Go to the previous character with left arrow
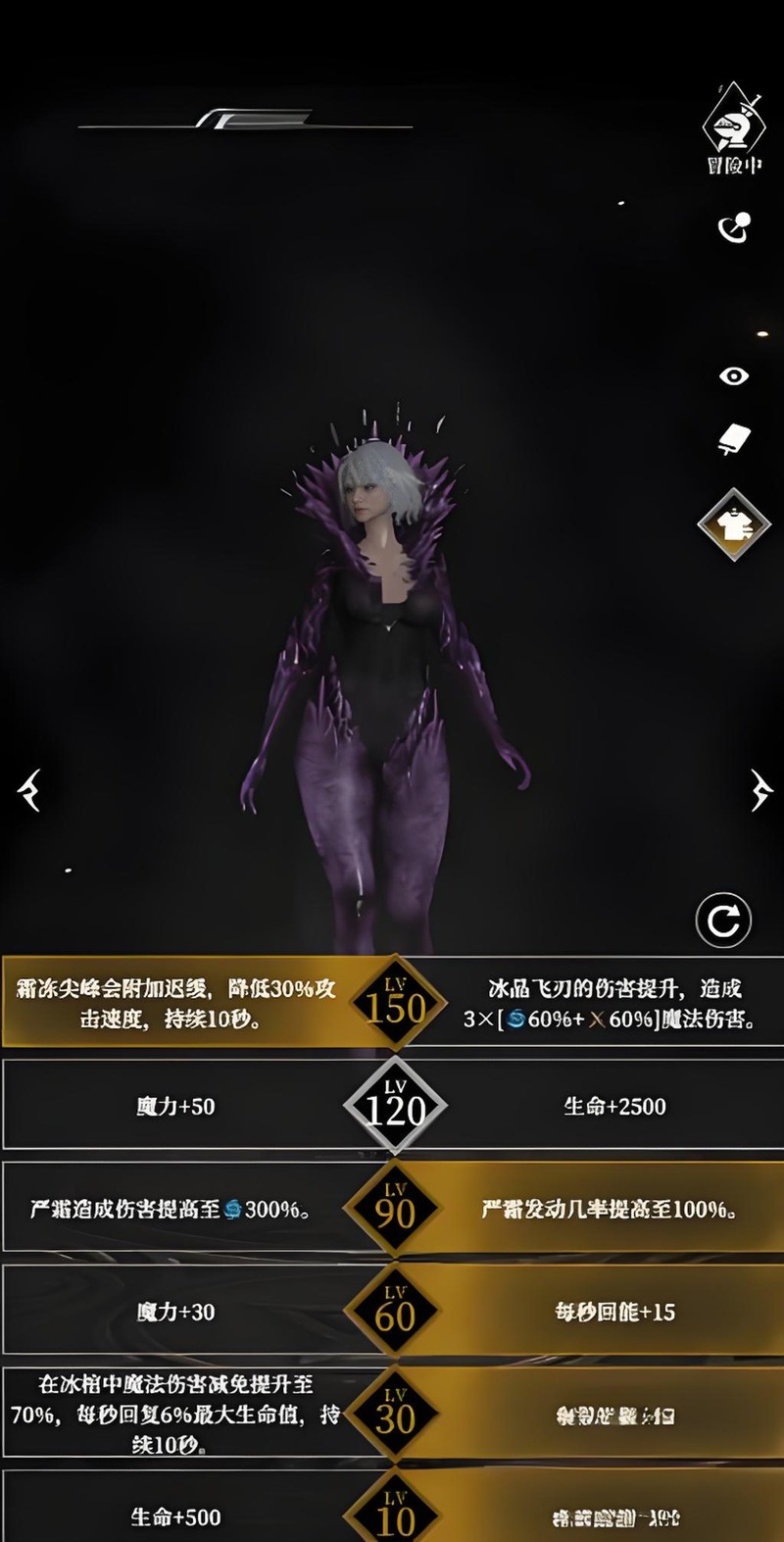Viewport: 784px width, 1542px height. point(29,790)
